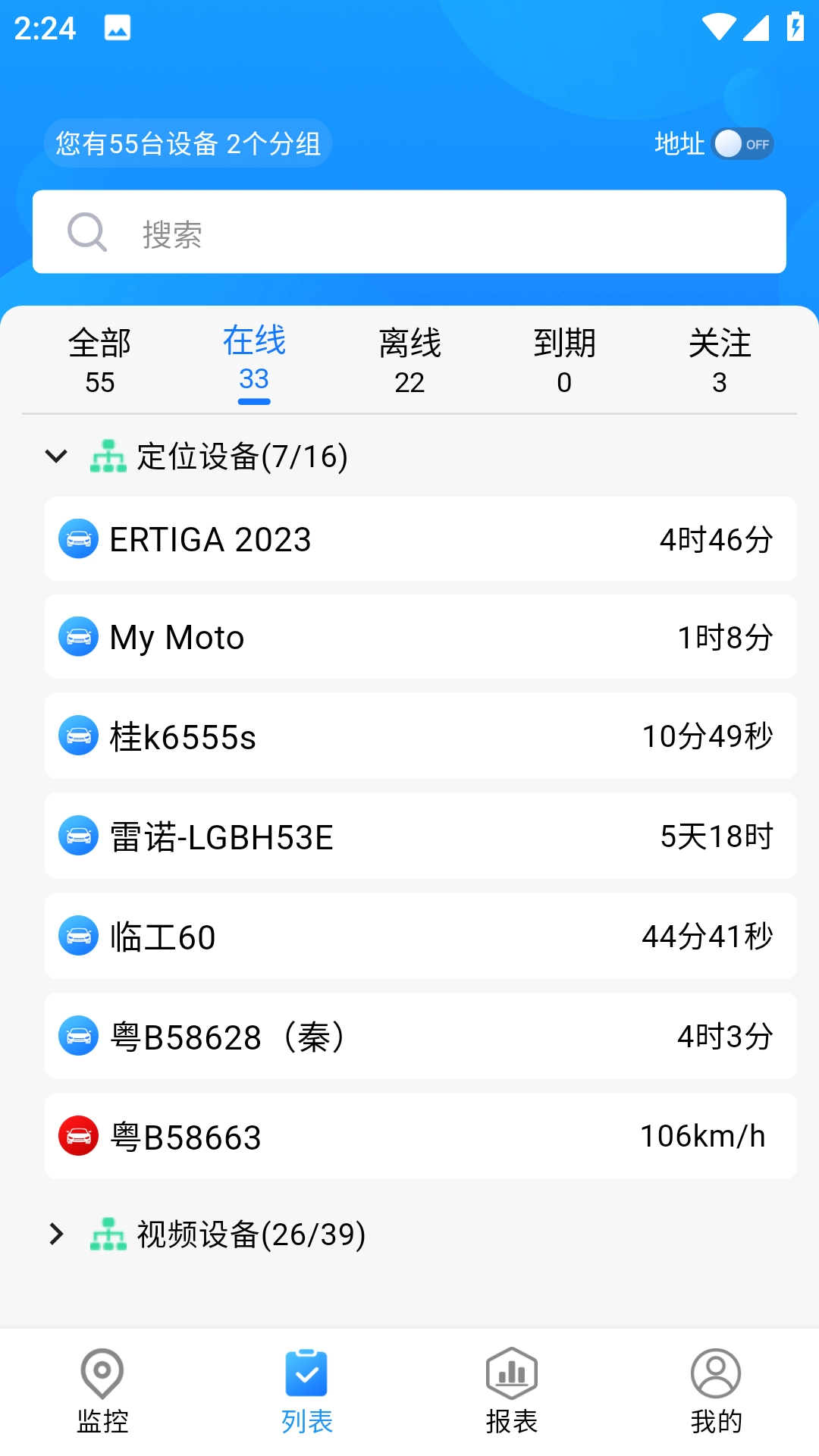Open the 全部 all devices tab

pyautogui.click(x=100, y=360)
